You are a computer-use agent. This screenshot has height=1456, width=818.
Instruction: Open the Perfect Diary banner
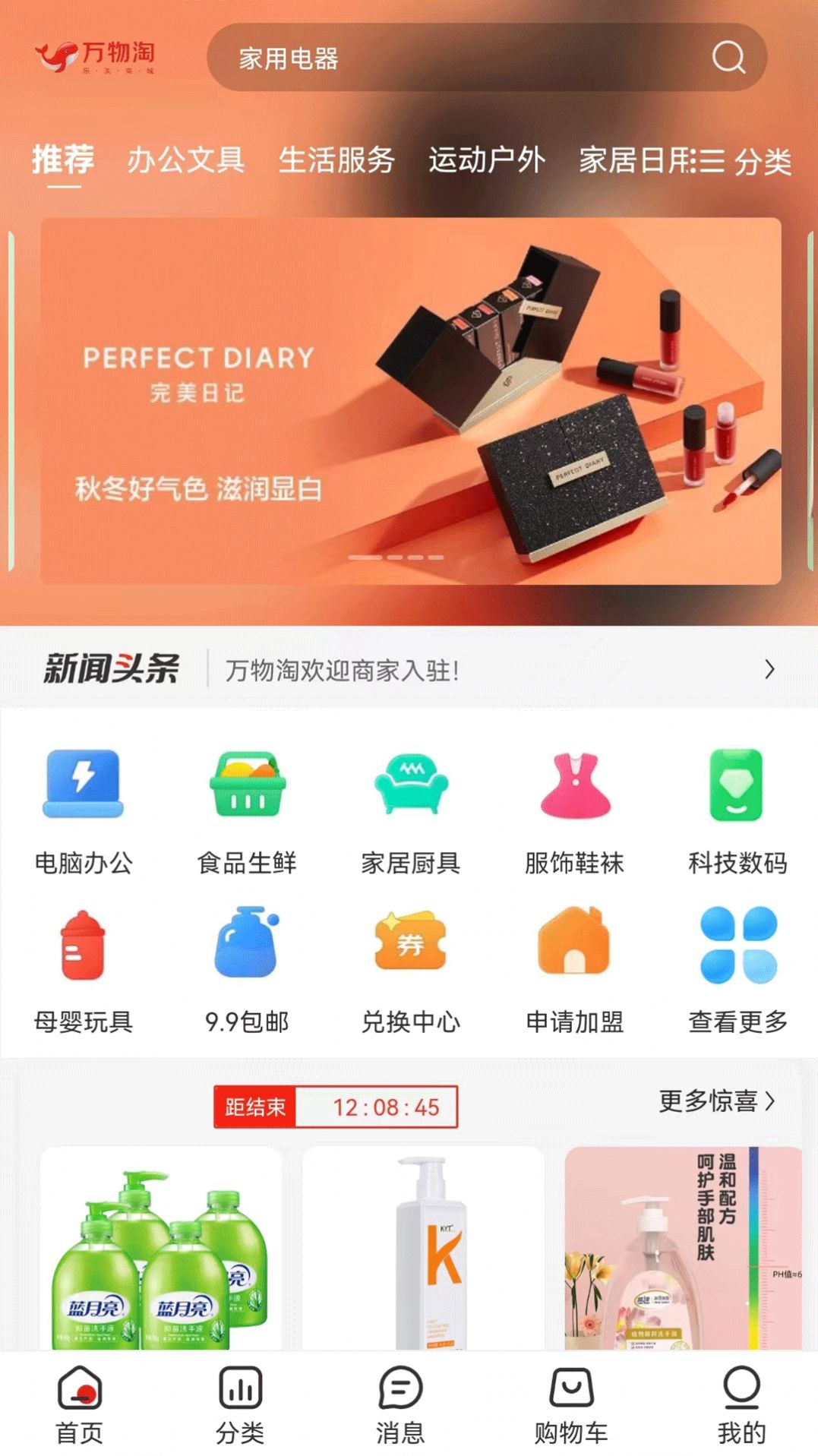pos(410,401)
